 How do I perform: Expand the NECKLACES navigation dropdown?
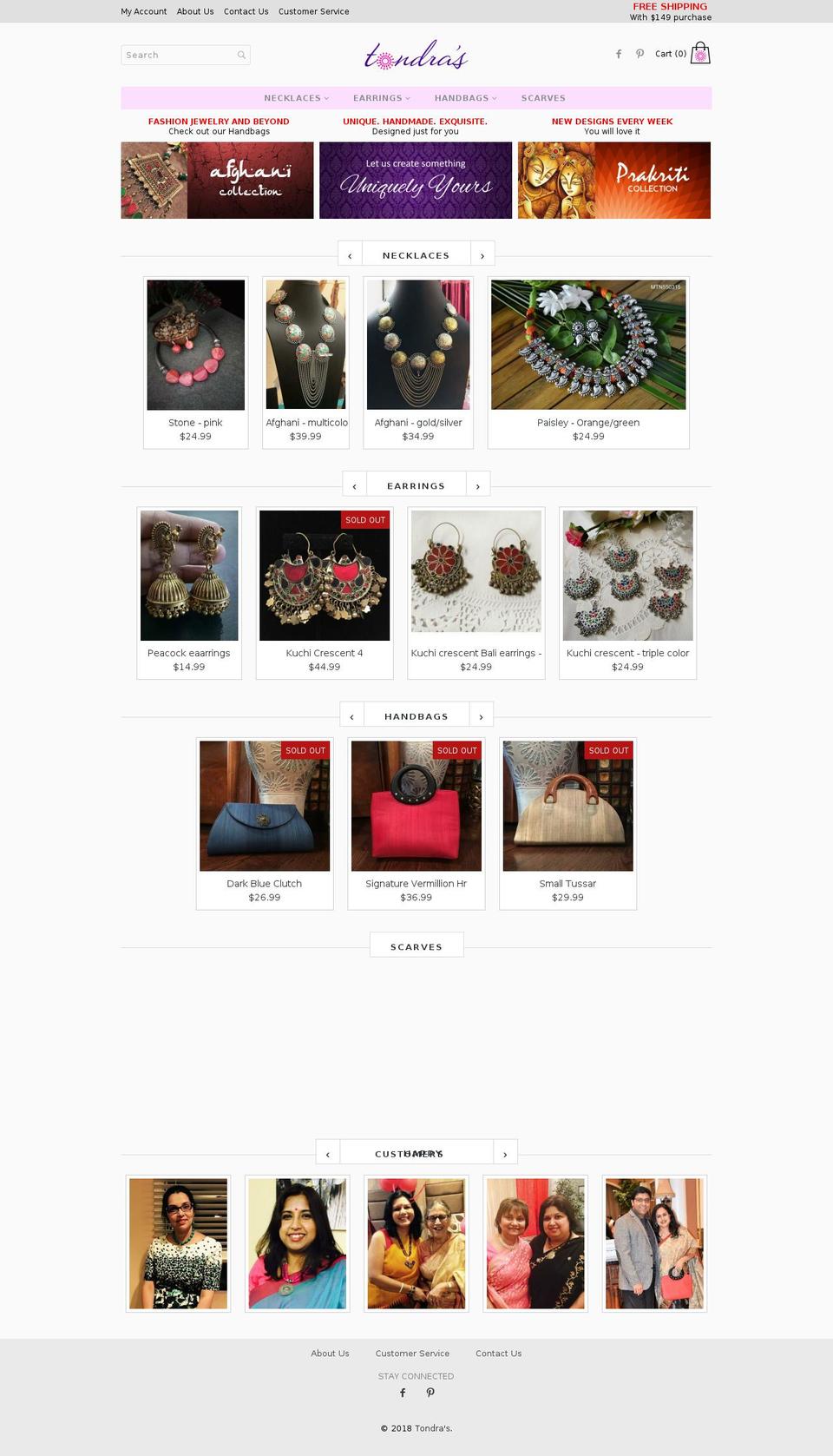point(295,98)
